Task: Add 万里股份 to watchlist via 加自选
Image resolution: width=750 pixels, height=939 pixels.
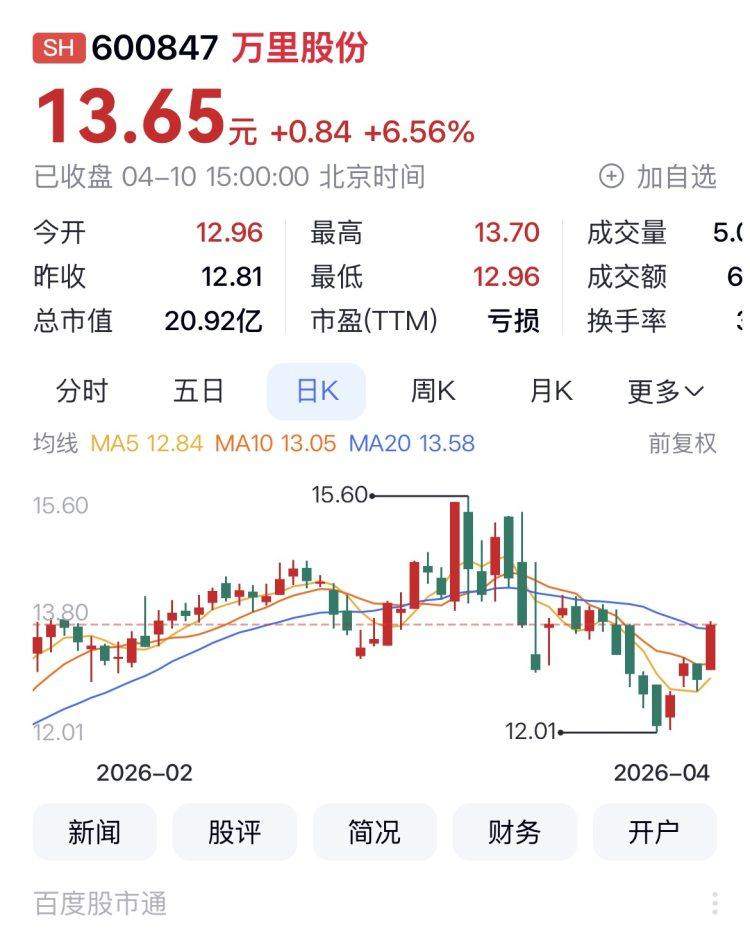Action: [658, 177]
